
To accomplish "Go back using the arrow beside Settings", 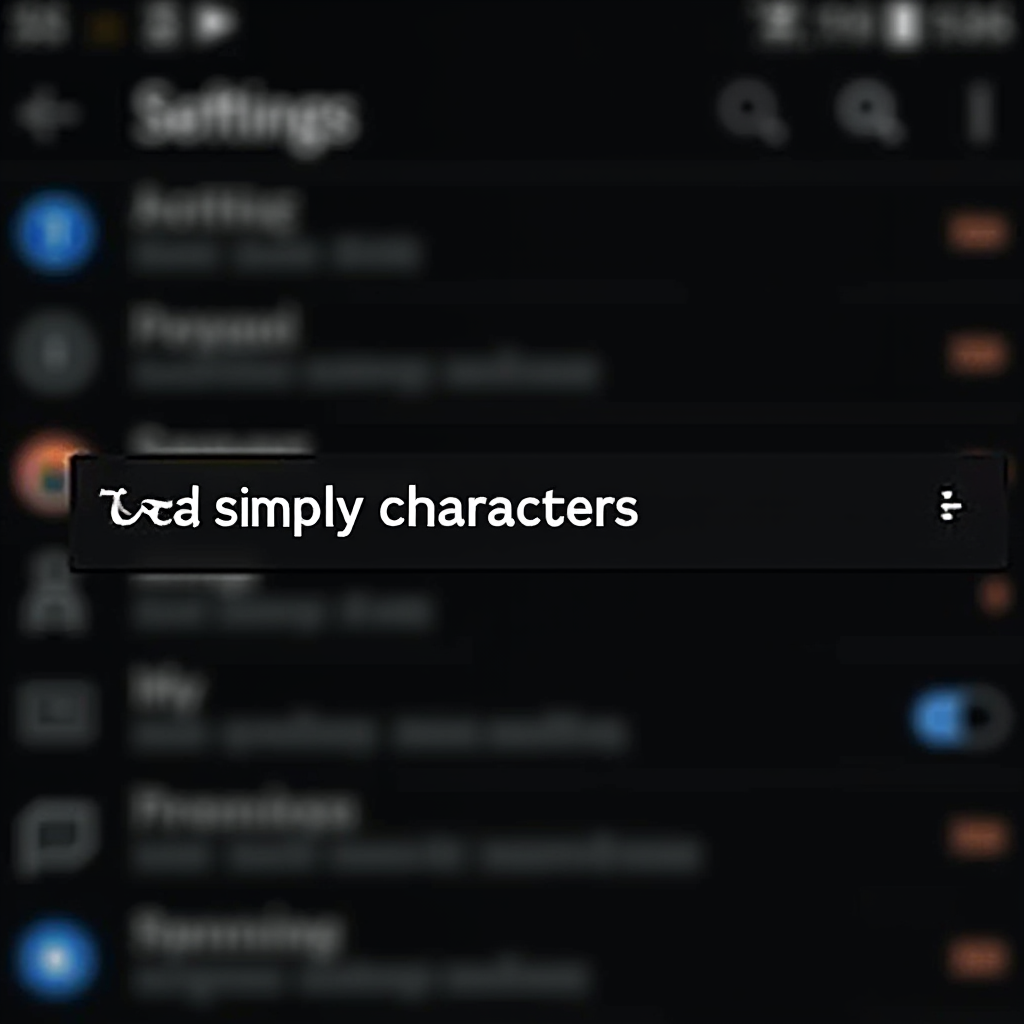I will (48, 116).
